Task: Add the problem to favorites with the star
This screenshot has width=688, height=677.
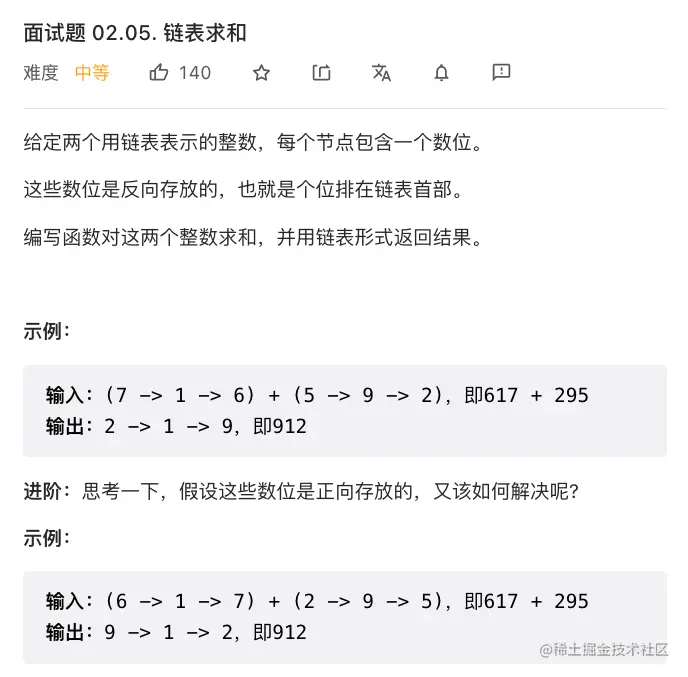Action: (261, 72)
